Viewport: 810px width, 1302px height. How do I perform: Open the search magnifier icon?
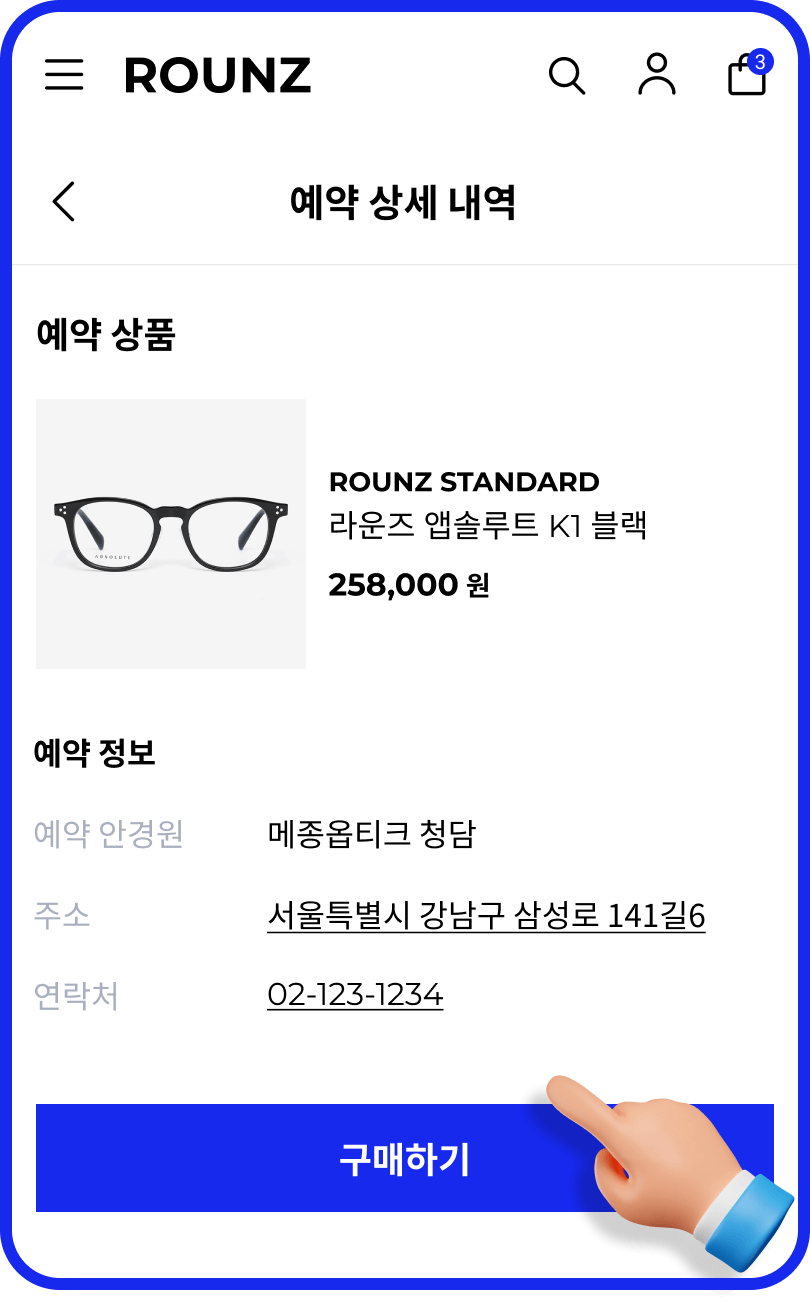coord(566,75)
